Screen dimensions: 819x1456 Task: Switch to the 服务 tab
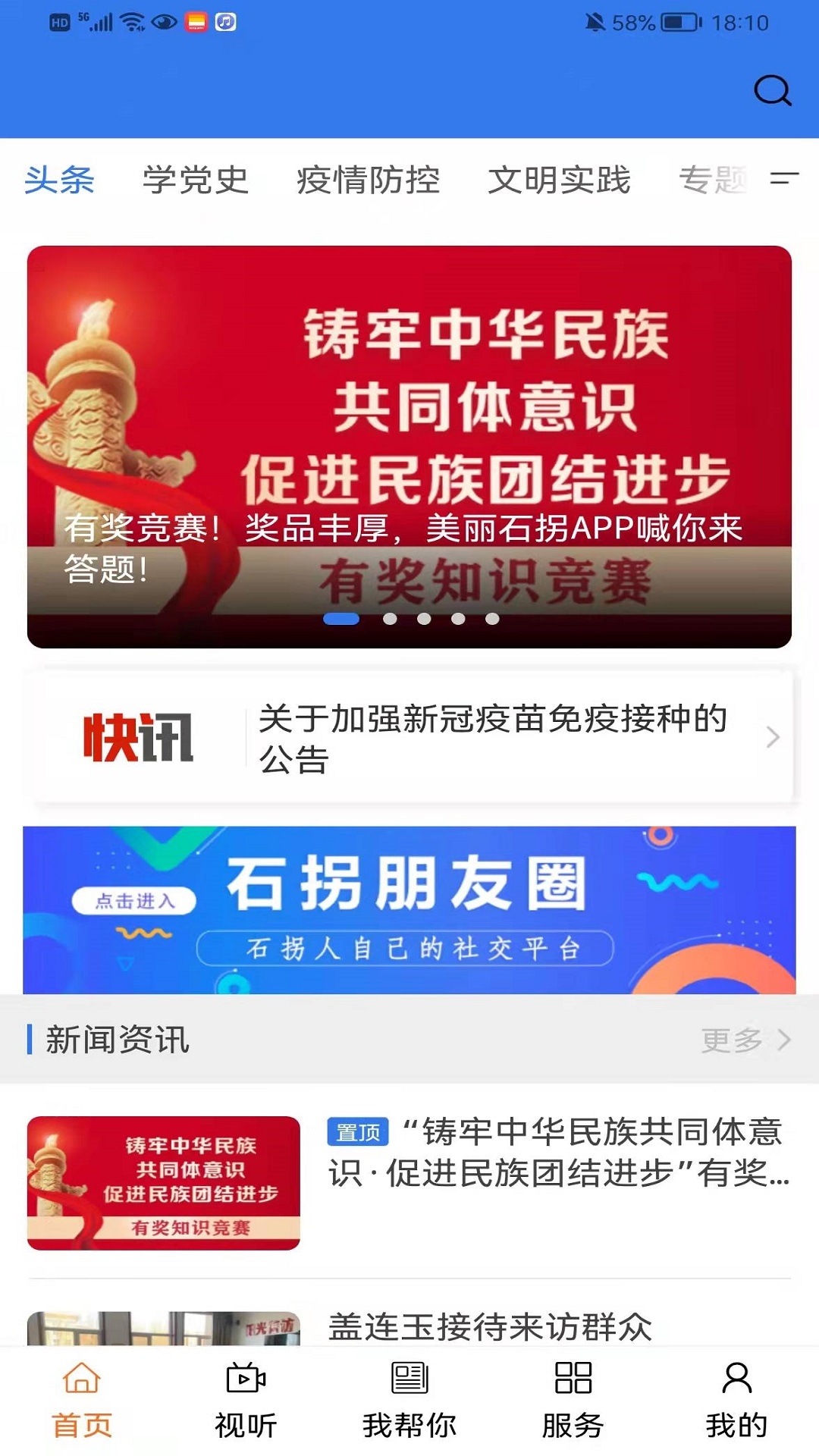573,1400
